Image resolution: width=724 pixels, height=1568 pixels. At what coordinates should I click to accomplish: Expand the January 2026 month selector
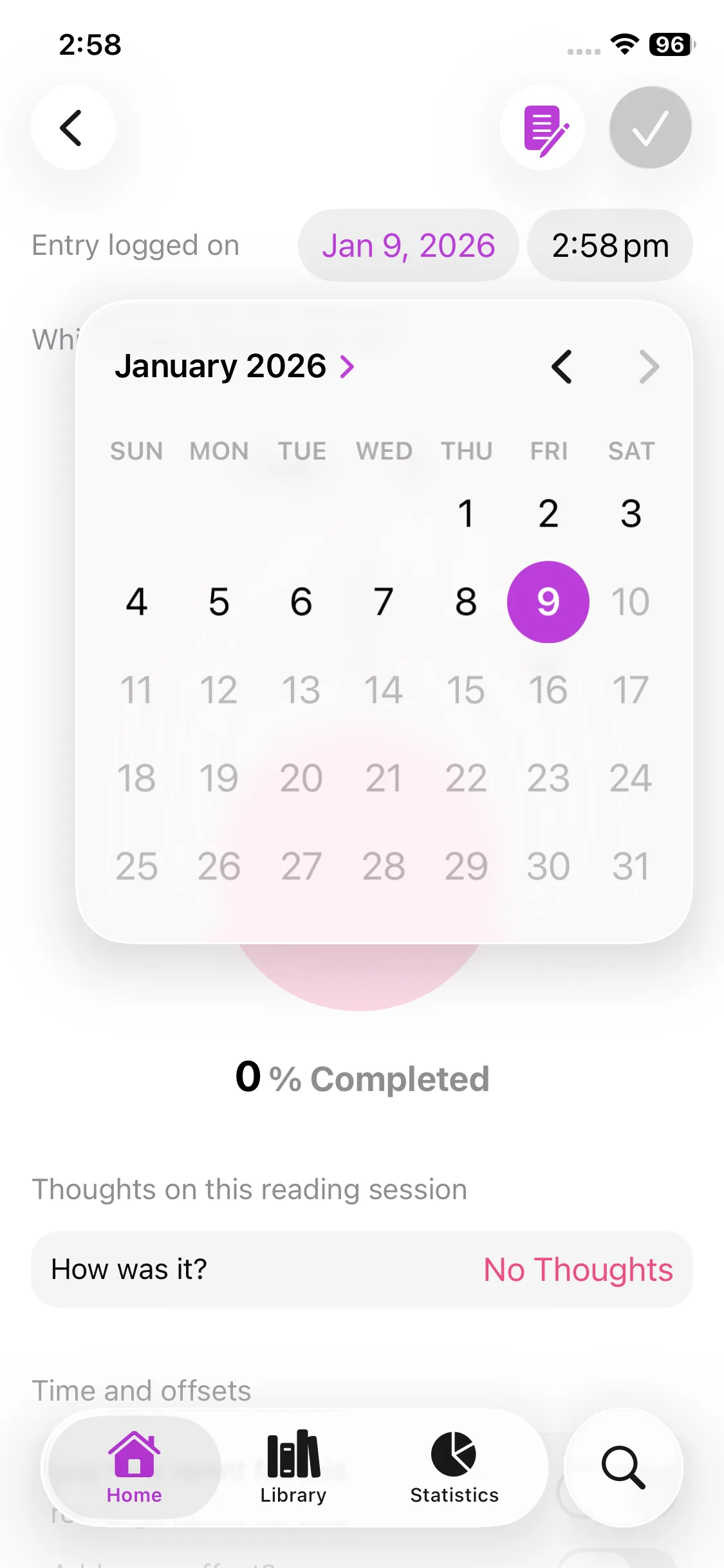pos(235,366)
